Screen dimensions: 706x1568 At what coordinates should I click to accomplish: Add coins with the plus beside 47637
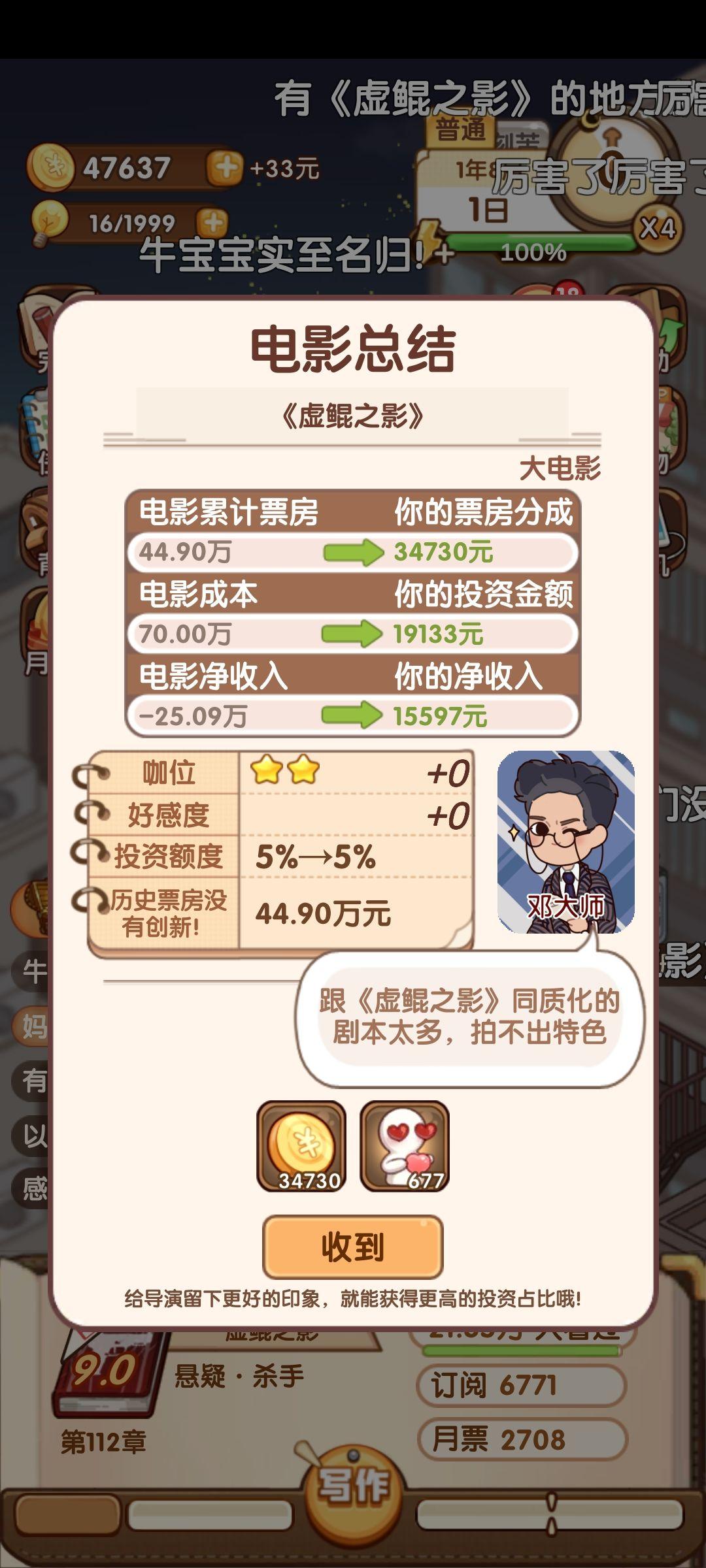(x=224, y=168)
